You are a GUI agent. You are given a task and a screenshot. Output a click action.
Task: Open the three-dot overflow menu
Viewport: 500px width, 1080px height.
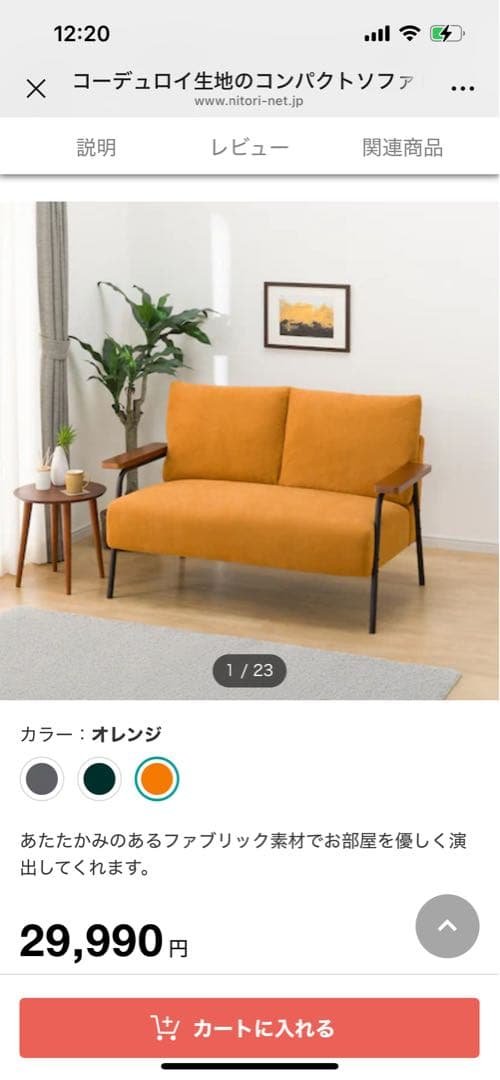[462, 88]
